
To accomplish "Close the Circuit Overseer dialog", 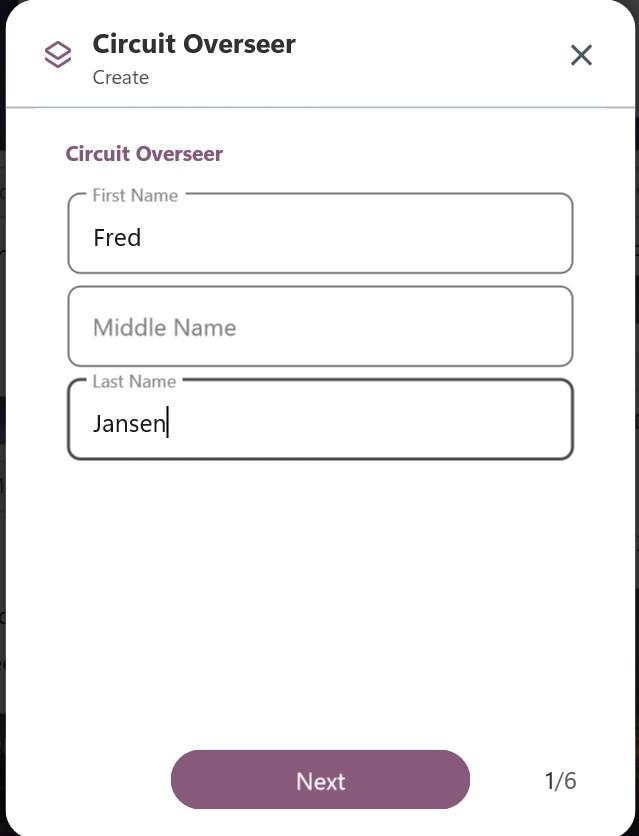I will coord(581,55).
